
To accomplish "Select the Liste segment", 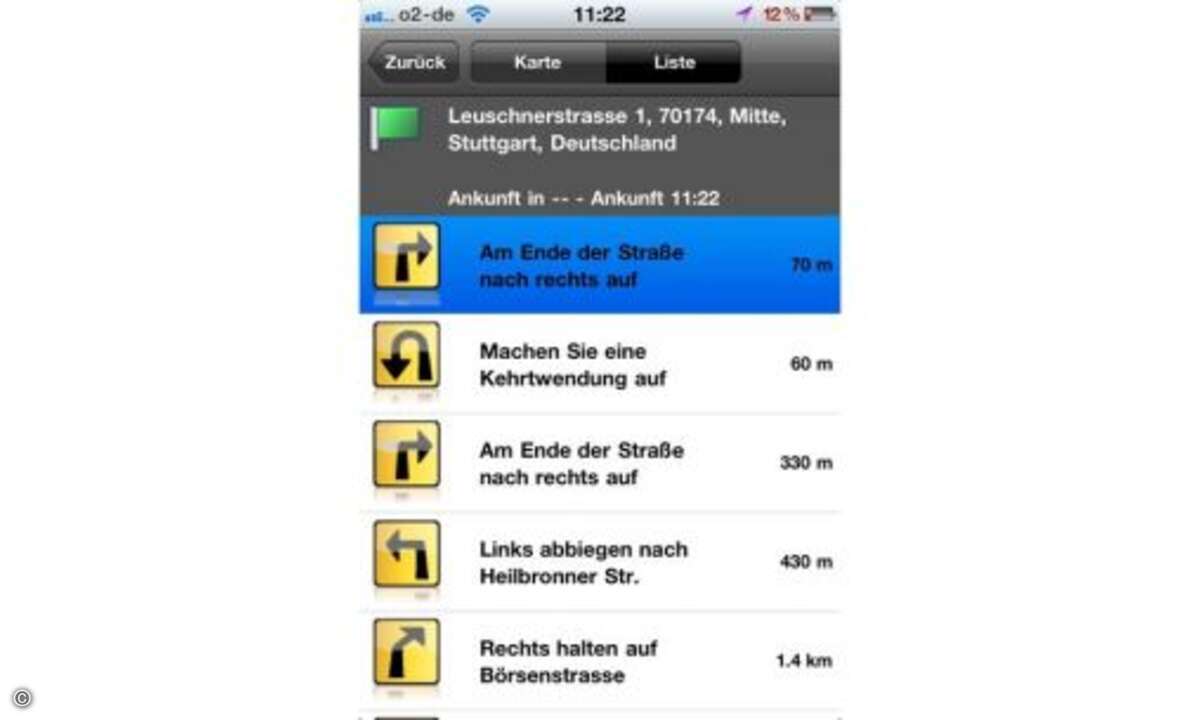I will (x=673, y=62).
